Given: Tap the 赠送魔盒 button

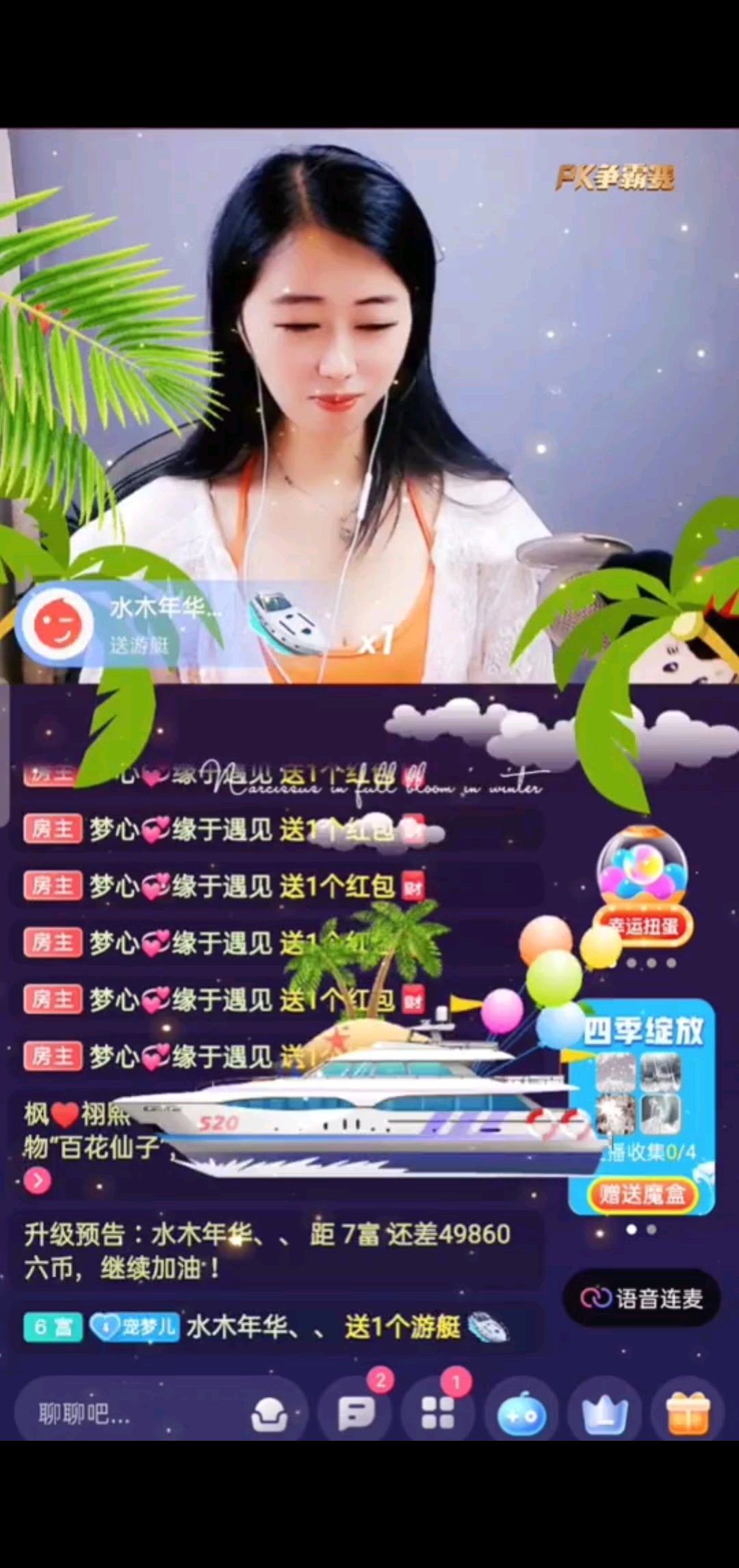Looking at the screenshot, I should [642, 1194].
